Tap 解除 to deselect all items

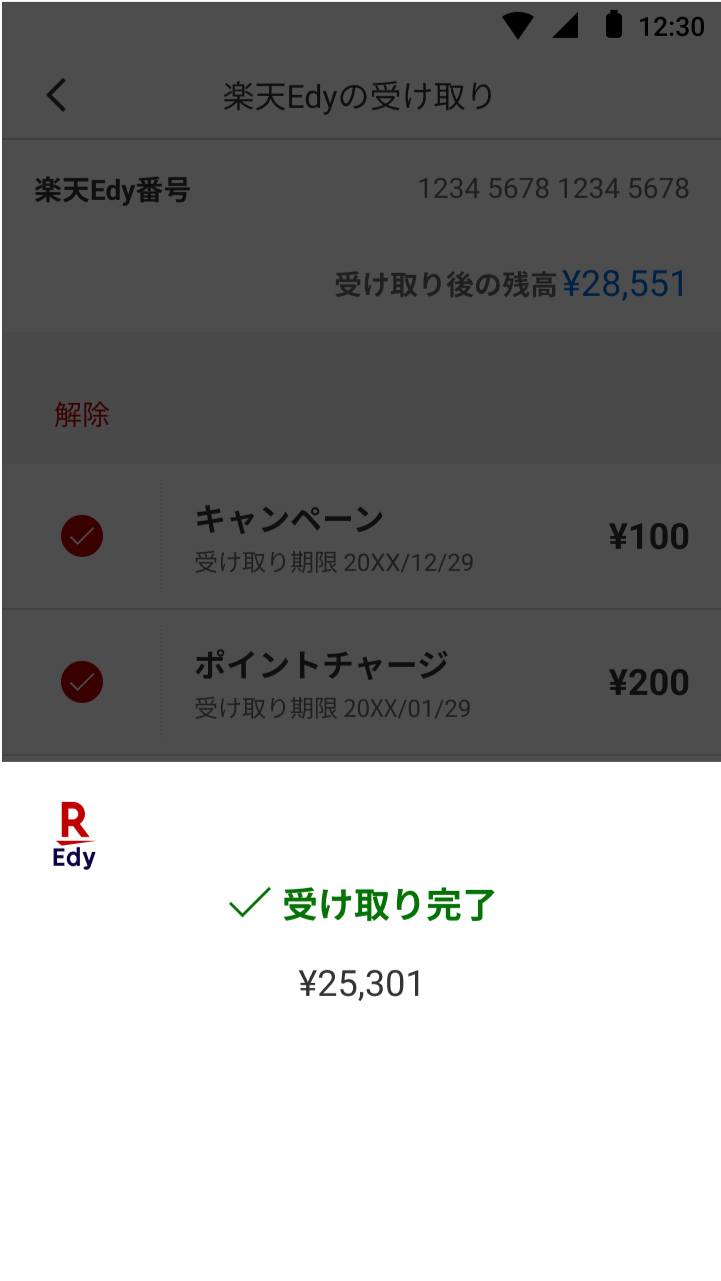[82, 415]
